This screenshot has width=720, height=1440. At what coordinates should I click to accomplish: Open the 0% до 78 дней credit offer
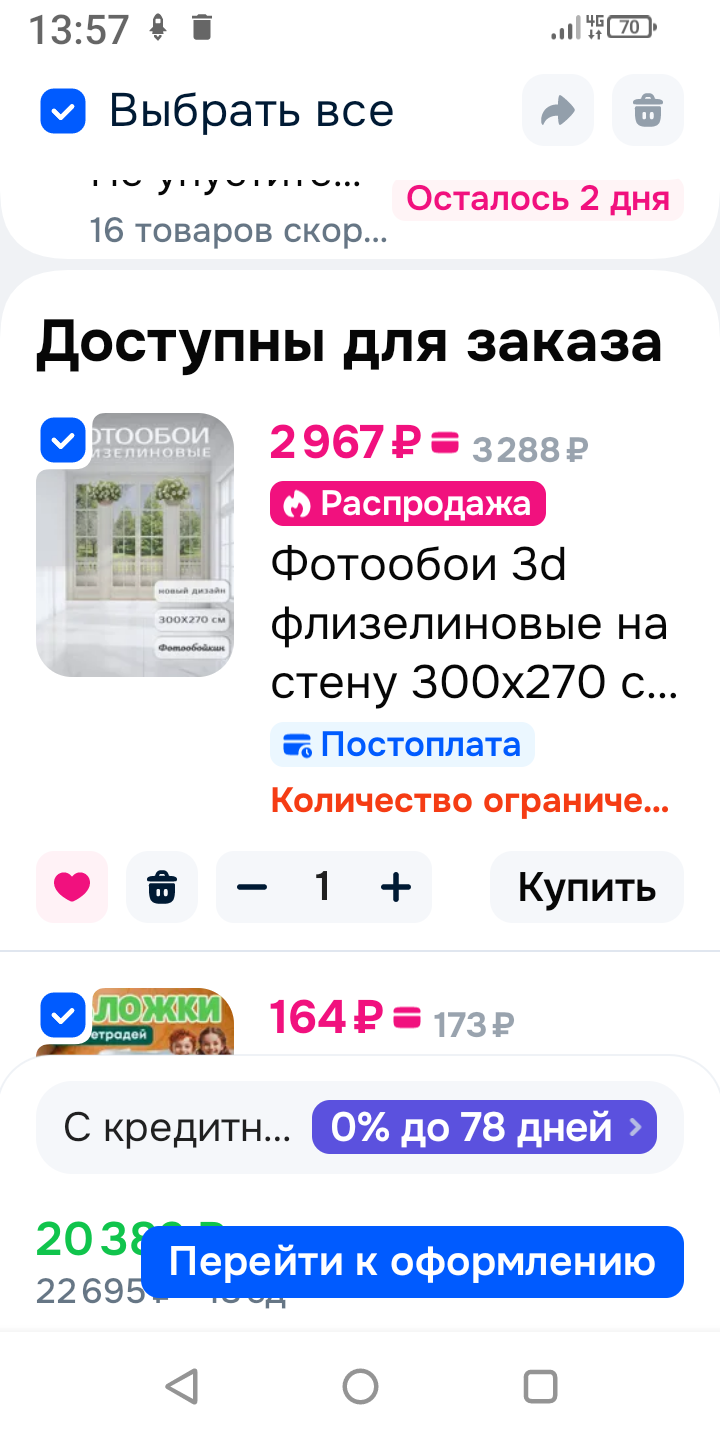[484, 1128]
